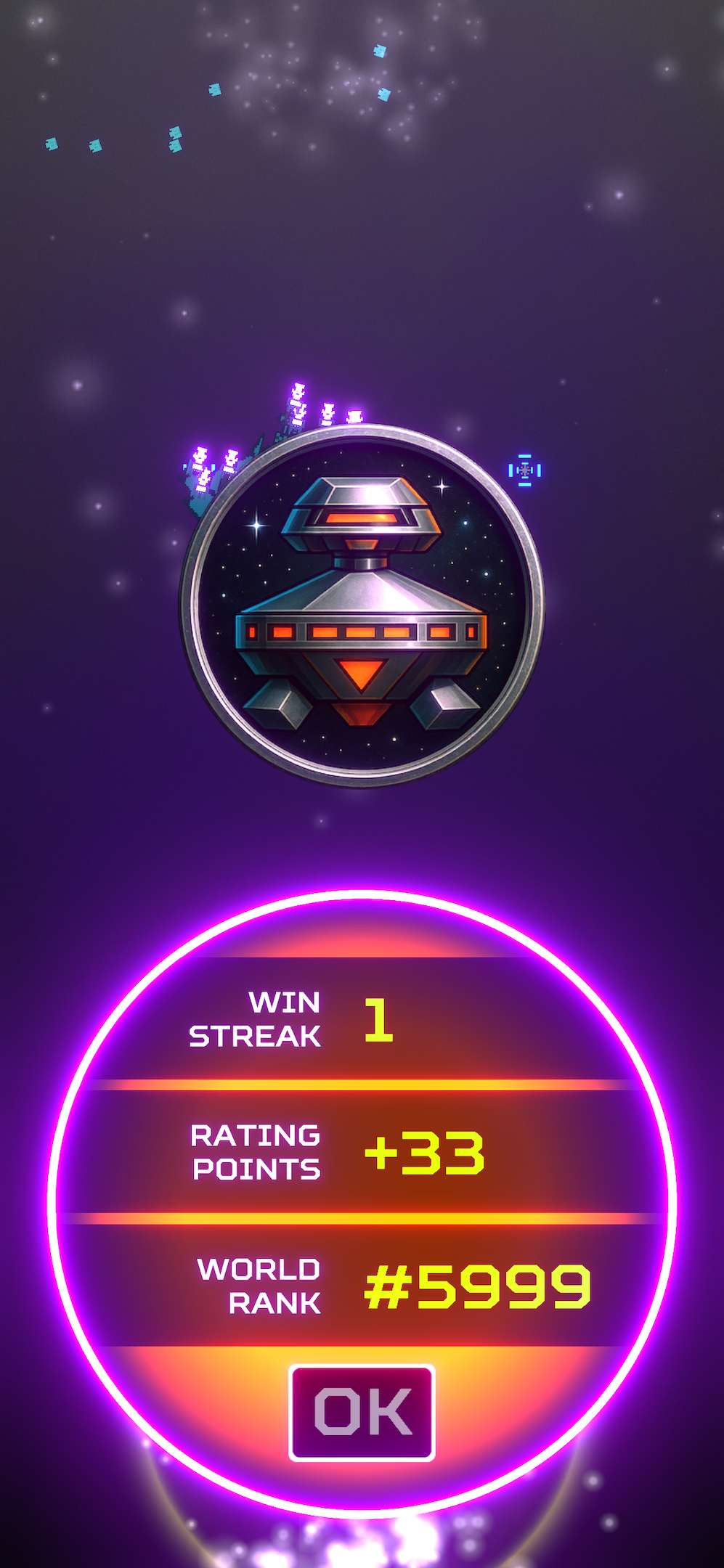This screenshot has height=1568, width=724.
Task: Tap OK to dismiss the results
Action: (362, 1412)
